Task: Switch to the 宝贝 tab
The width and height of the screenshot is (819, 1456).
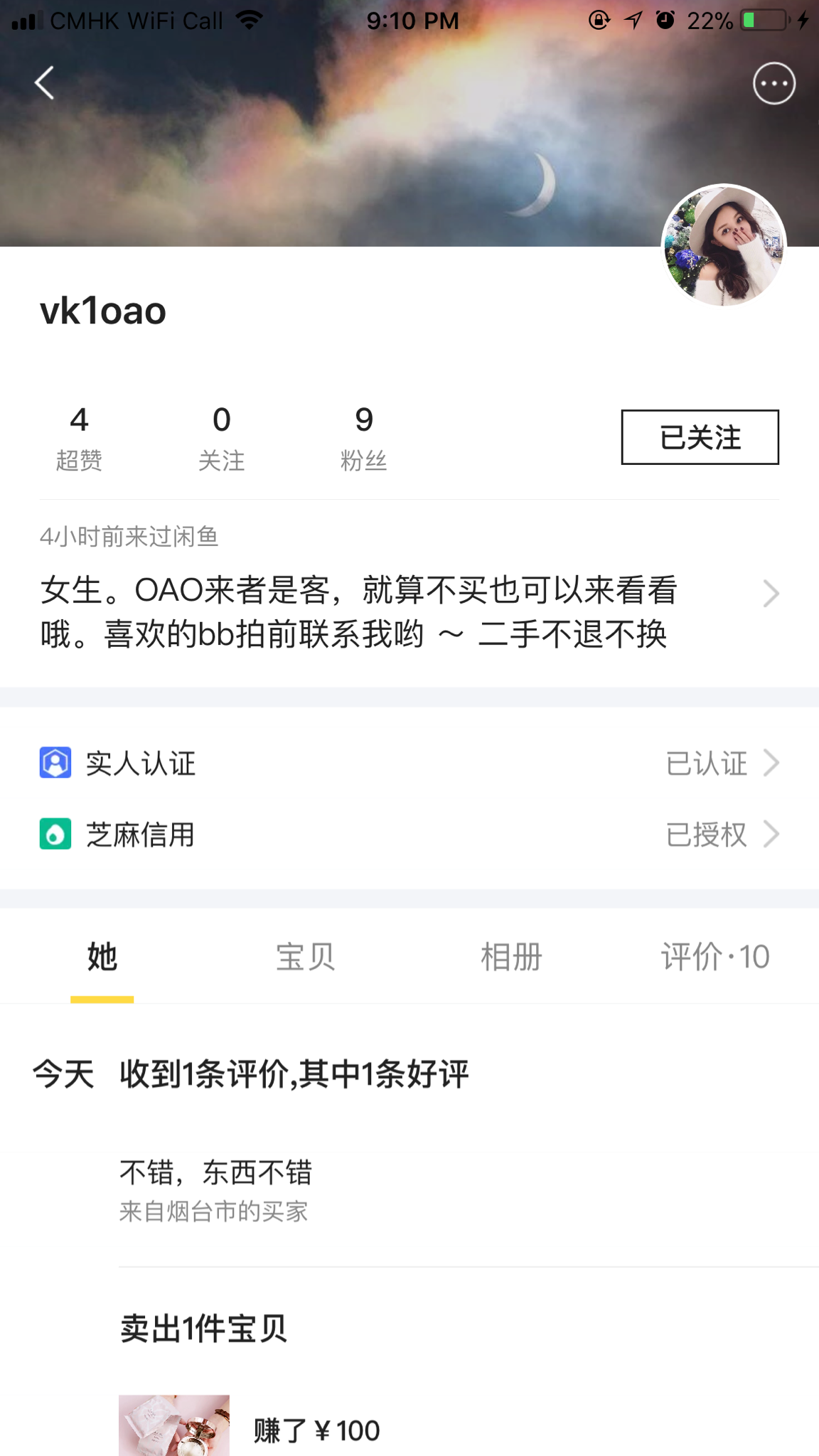Action: pyautogui.click(x=304, y=957)
